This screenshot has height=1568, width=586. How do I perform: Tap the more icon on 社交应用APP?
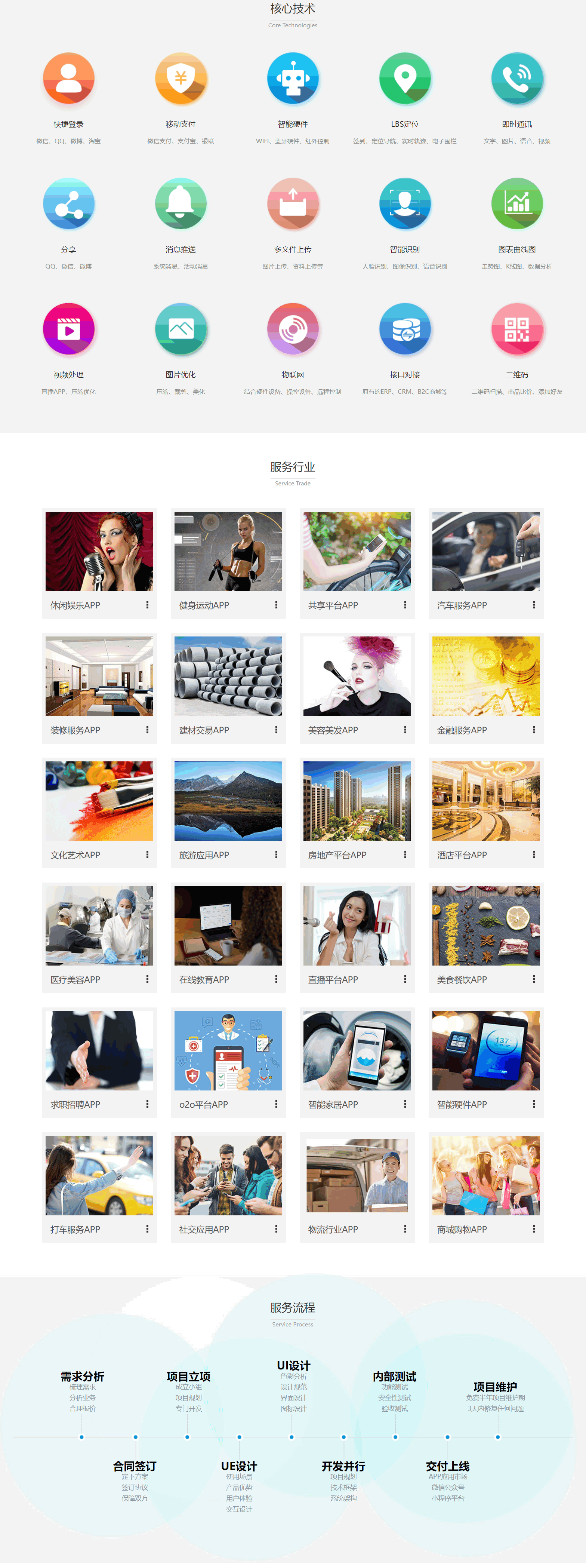coord(276,1229)
